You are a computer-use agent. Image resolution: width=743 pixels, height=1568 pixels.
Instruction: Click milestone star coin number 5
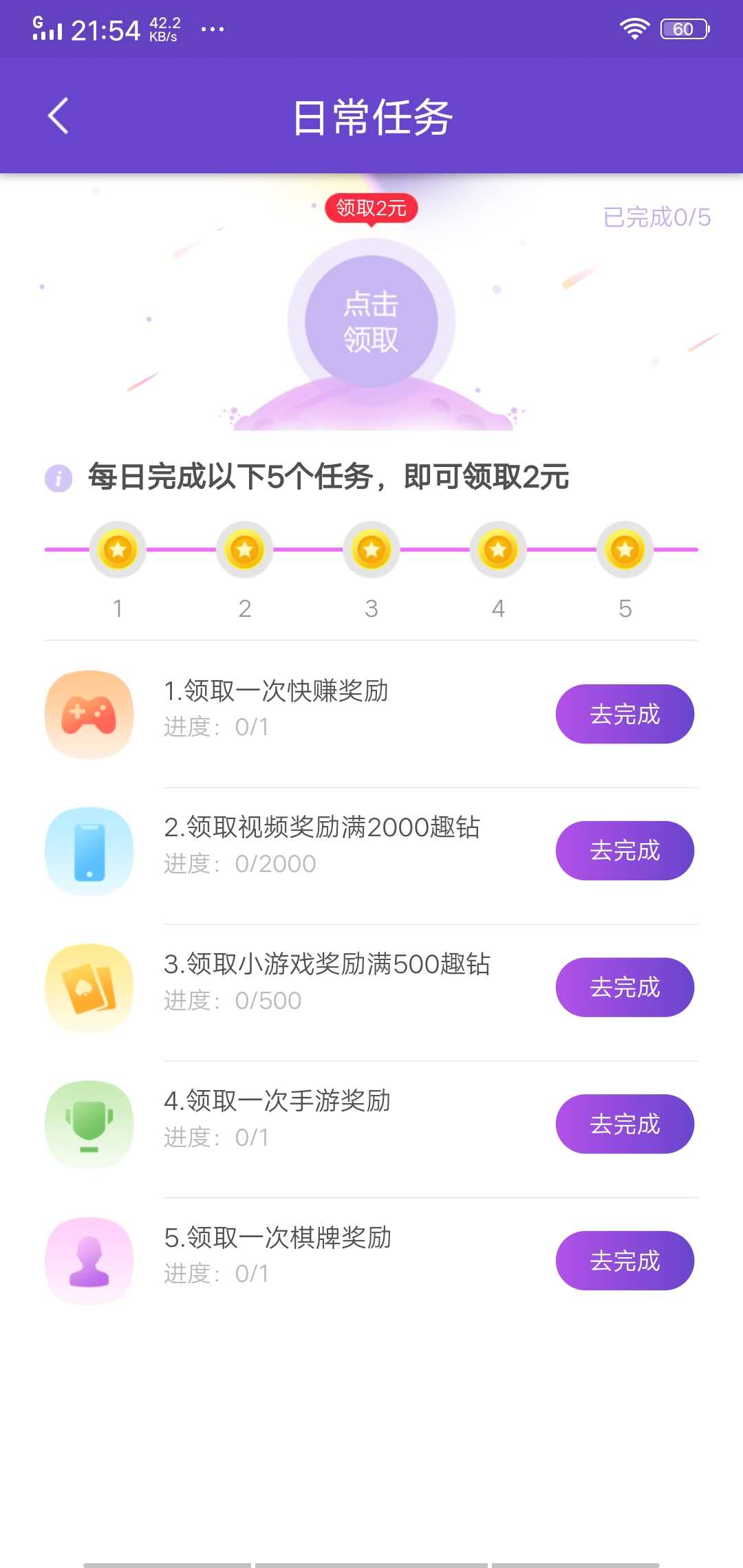[x=624, y=549]
